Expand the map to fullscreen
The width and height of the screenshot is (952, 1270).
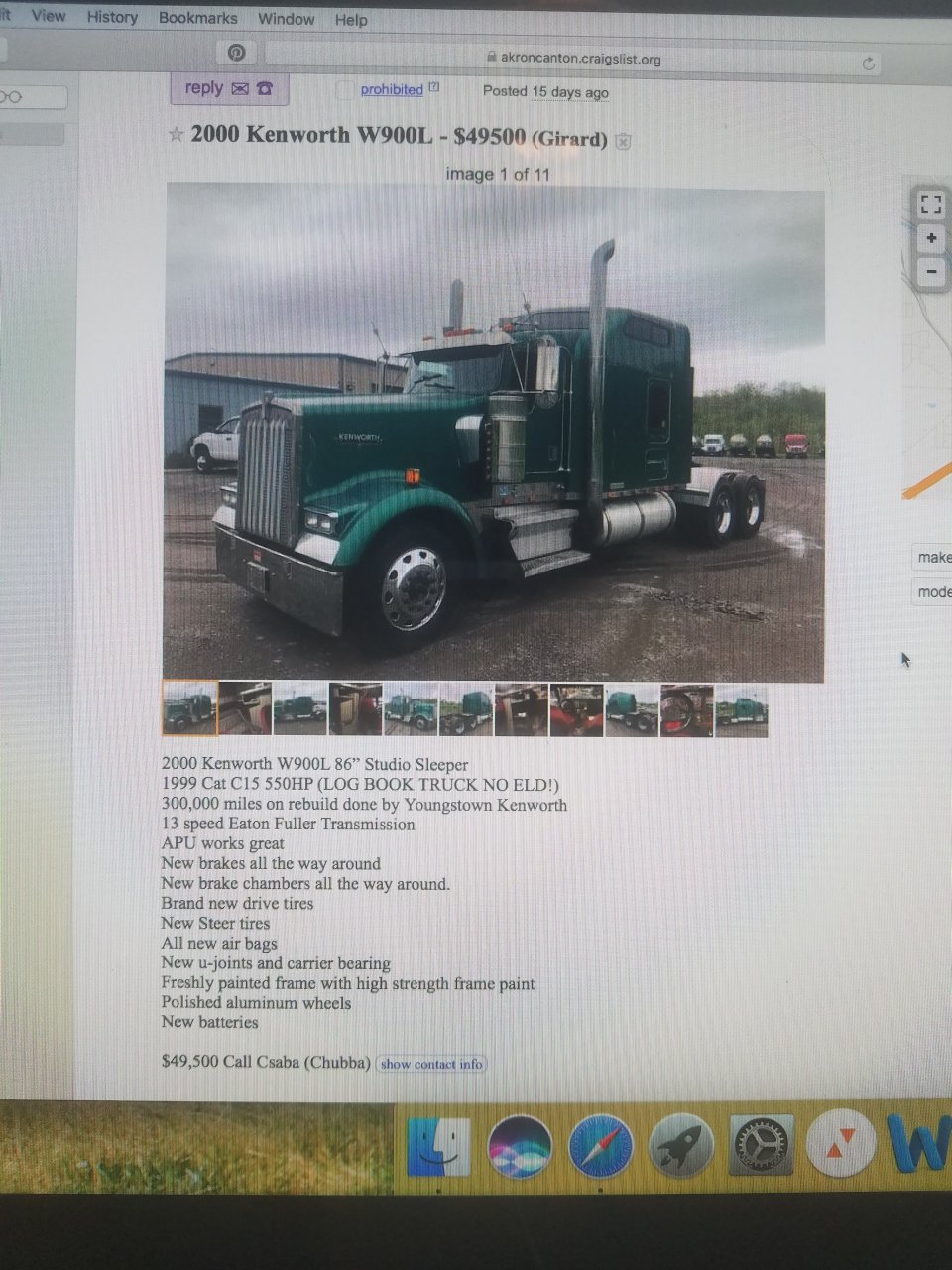point(930,204)
